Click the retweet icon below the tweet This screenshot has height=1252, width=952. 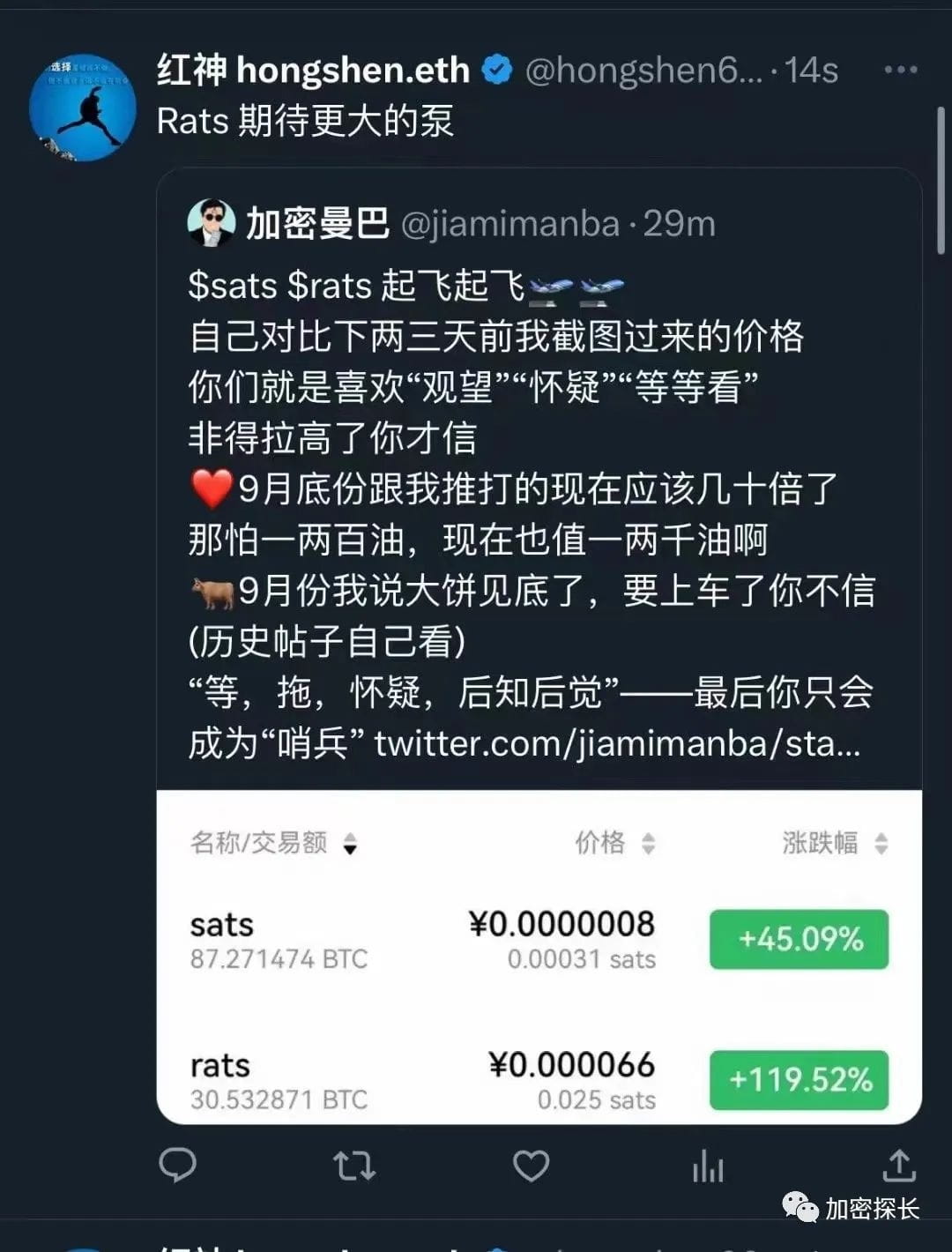coord(354,1166)
